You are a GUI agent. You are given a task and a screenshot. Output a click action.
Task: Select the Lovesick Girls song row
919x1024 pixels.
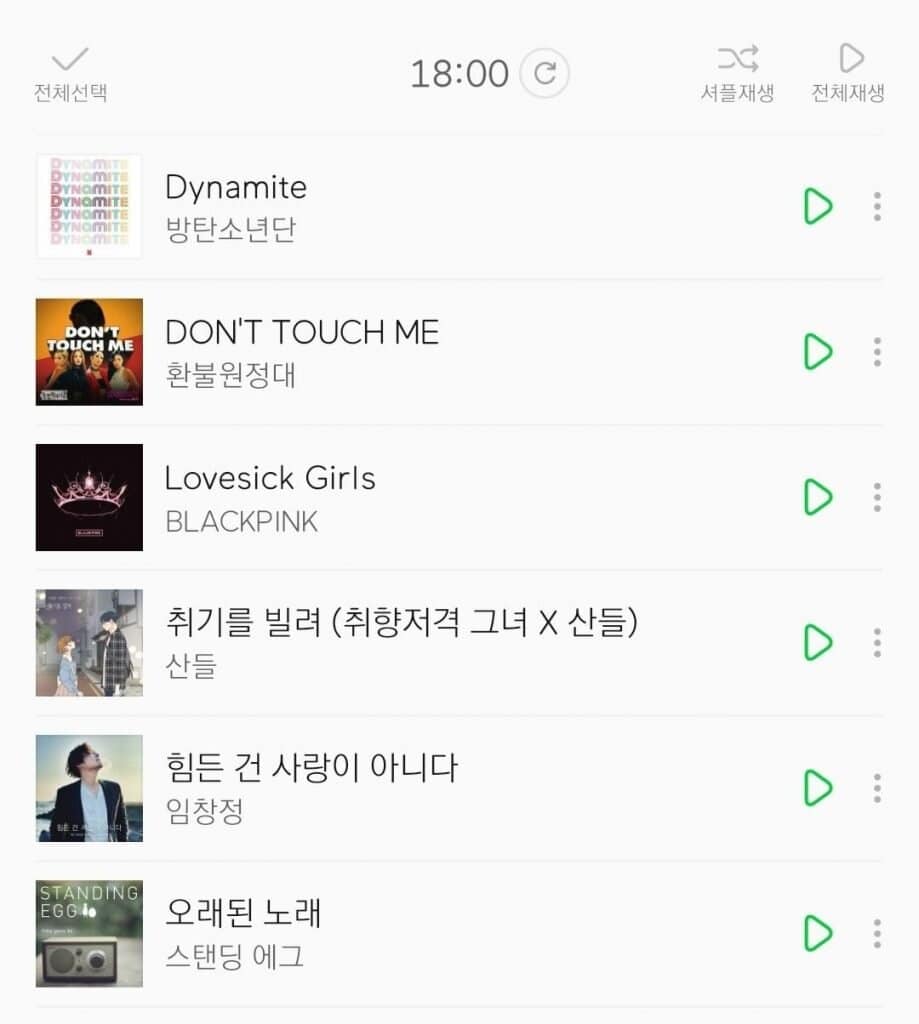(x=450, y=497)
